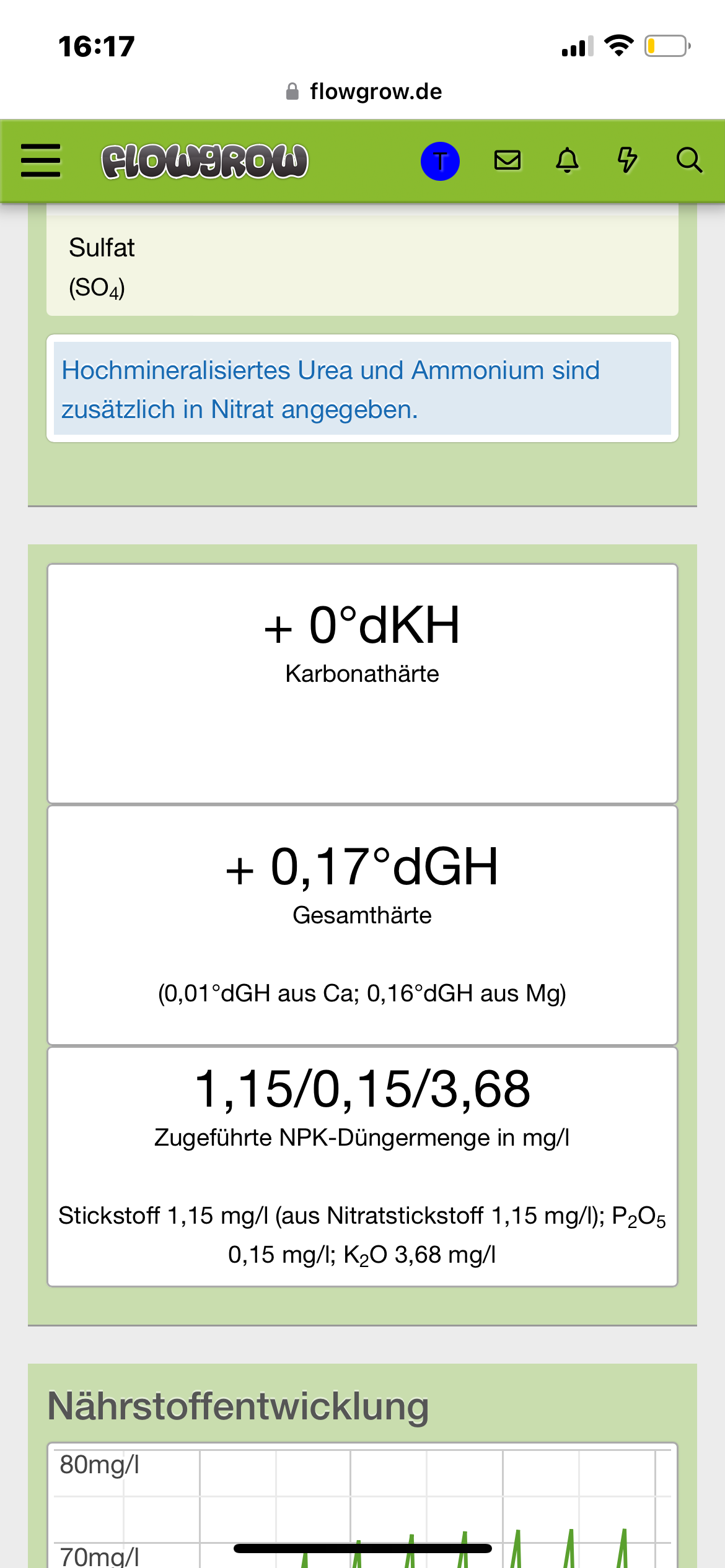
Task: Open the hamburger navigation menu
Action: [41, 161]
